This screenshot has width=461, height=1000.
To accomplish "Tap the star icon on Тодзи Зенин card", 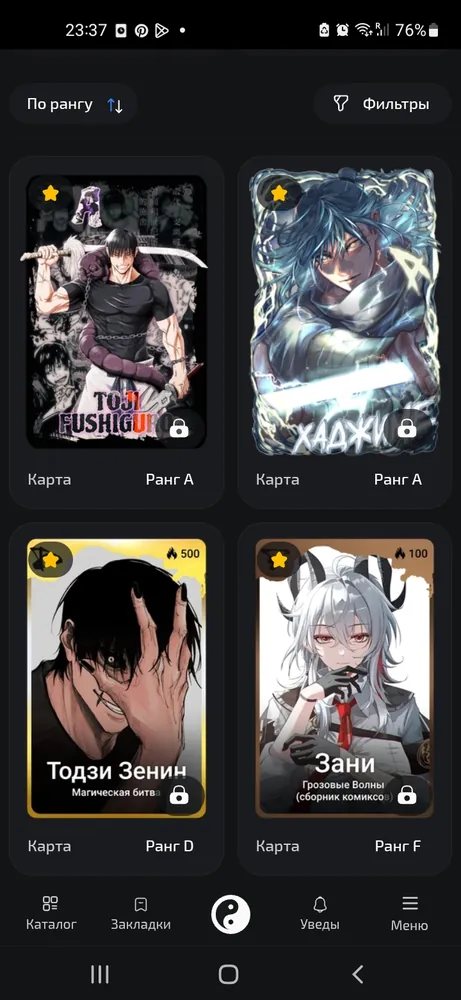I will (50, 560).
